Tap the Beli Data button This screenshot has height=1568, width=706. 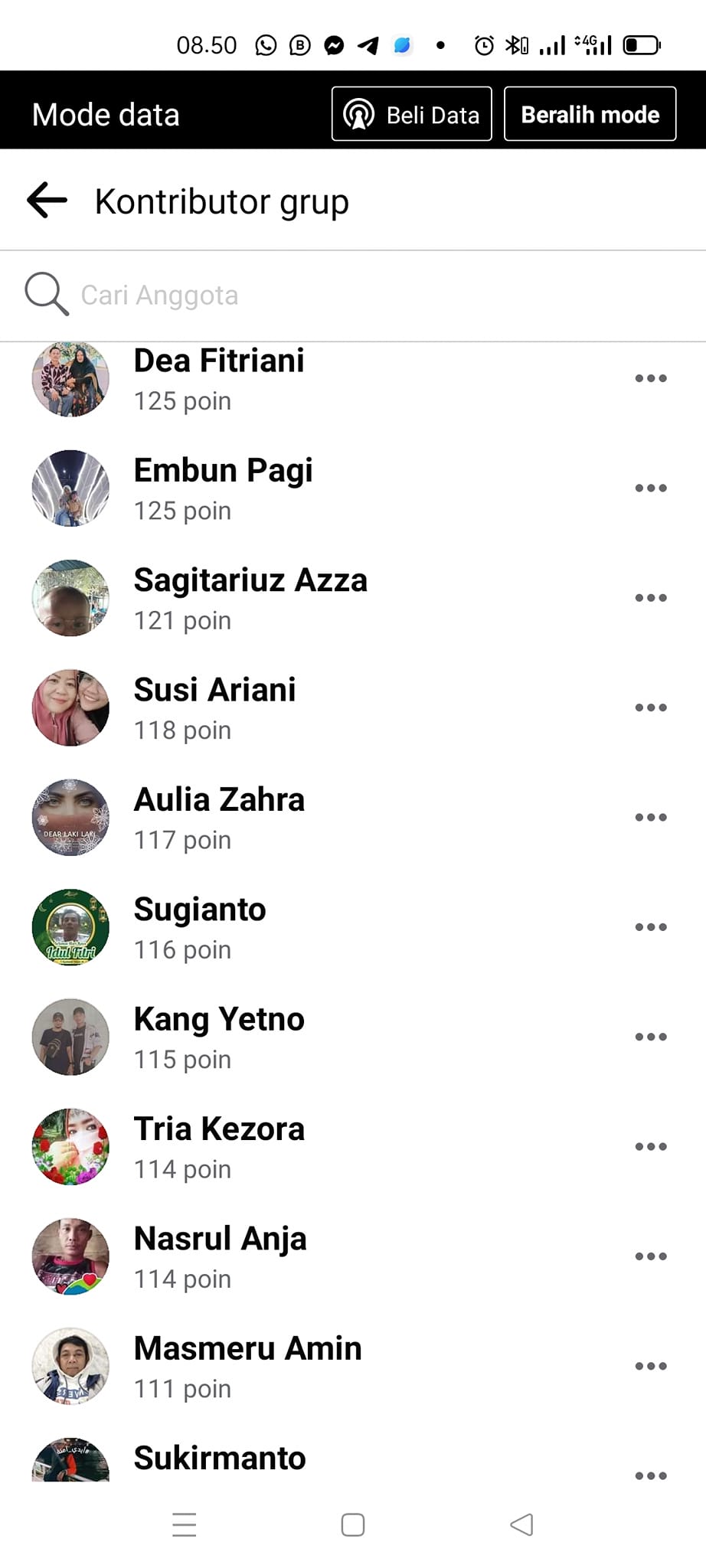(x=411, y=115)
